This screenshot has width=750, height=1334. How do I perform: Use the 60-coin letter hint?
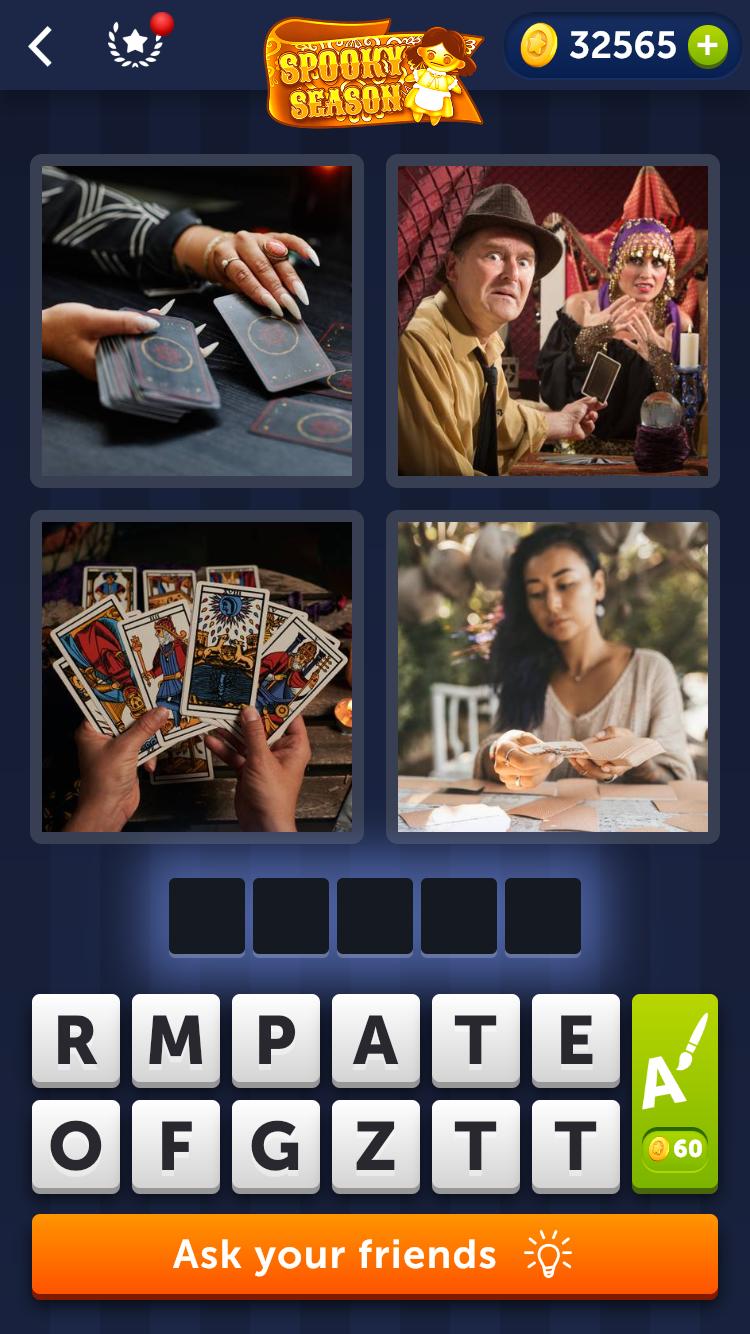click(x=675, y=1092)
